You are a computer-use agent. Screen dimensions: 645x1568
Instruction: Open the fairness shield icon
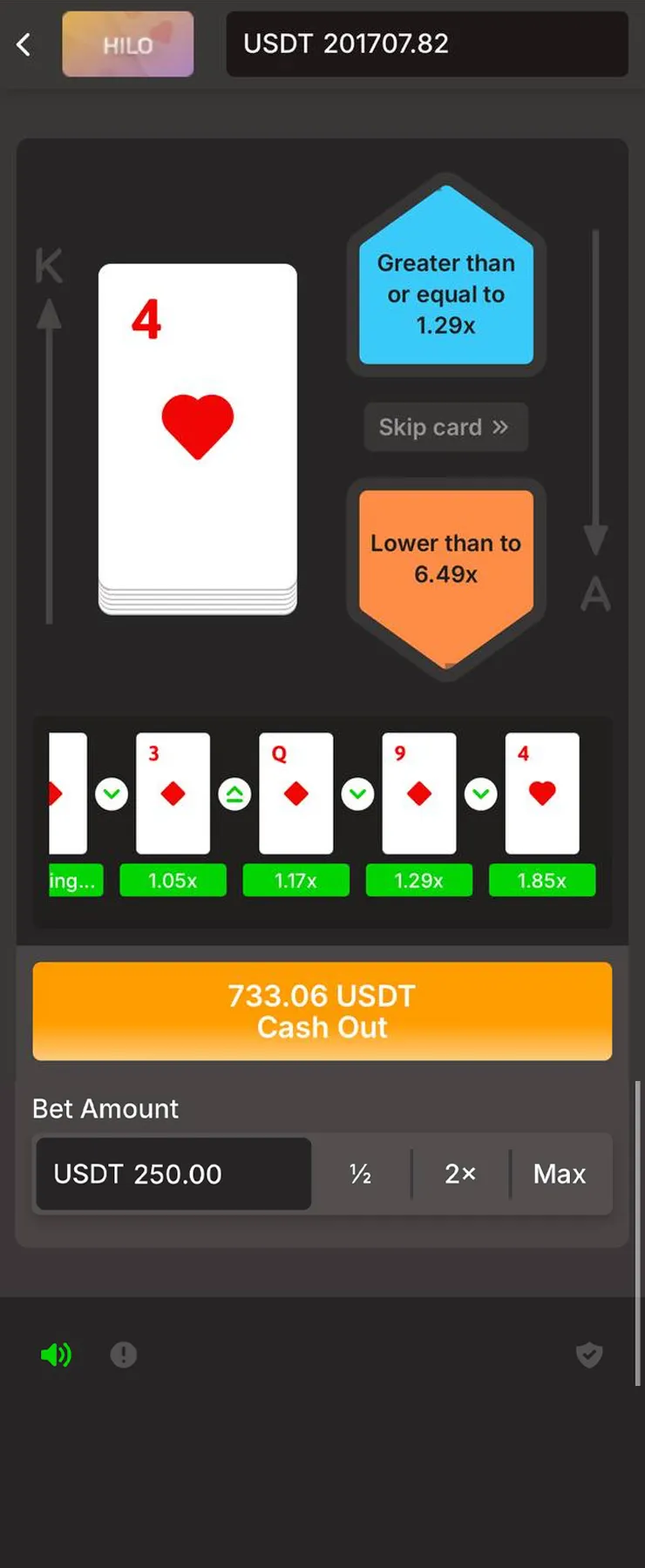(589, 1355)
